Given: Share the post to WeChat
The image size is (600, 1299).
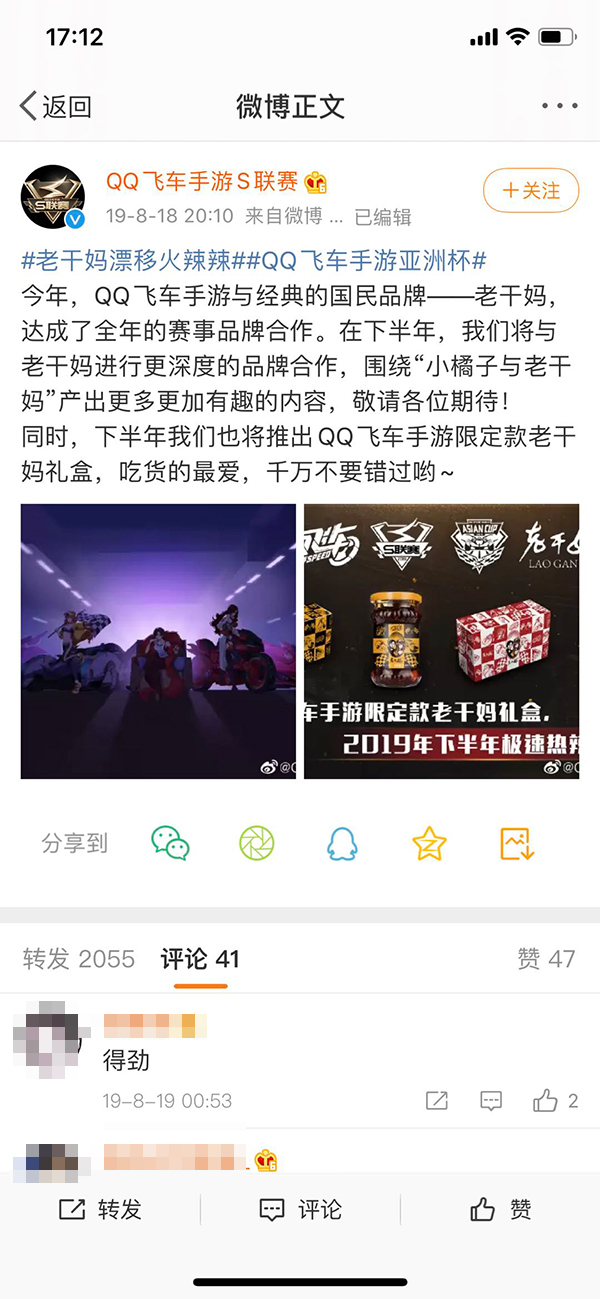Looking at the screenshot, I should click(x=170, y=843).
